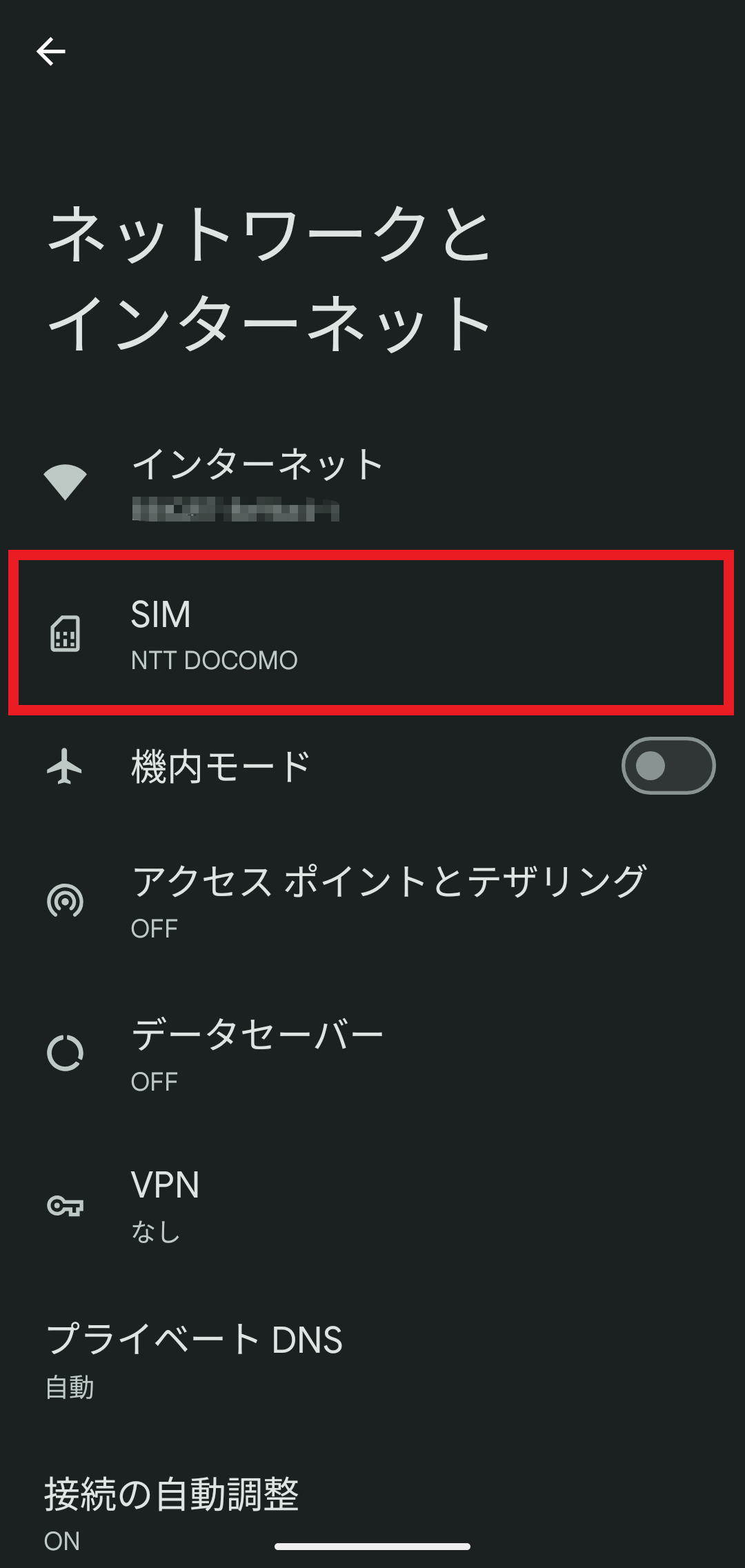Open アクセス ポイントとテザリング
Viewport: 745px width, 1568px height.
tap(388, 900)
